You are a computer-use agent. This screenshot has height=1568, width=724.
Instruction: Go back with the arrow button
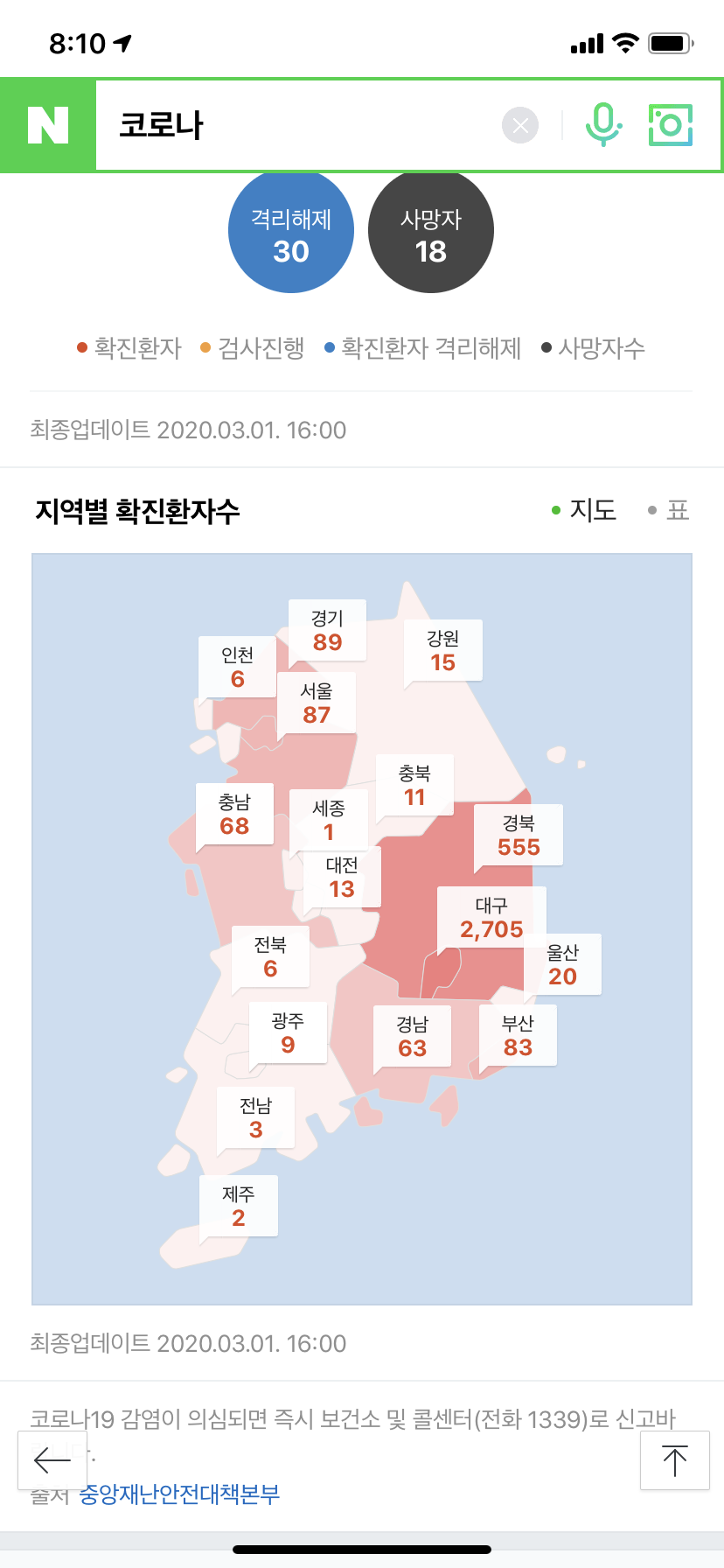pos(52,1460)
